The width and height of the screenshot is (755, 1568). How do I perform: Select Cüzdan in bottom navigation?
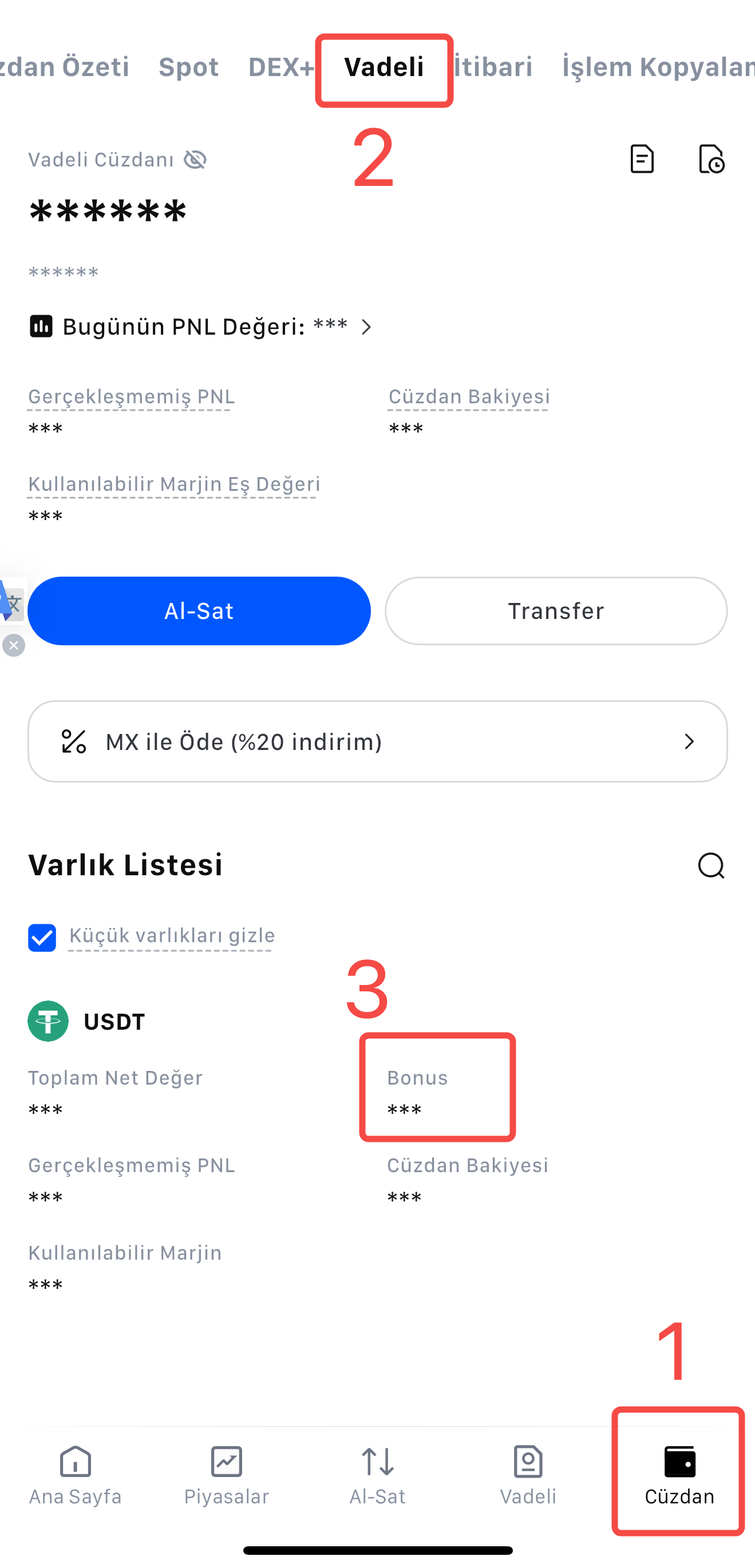coord(679,1475)
